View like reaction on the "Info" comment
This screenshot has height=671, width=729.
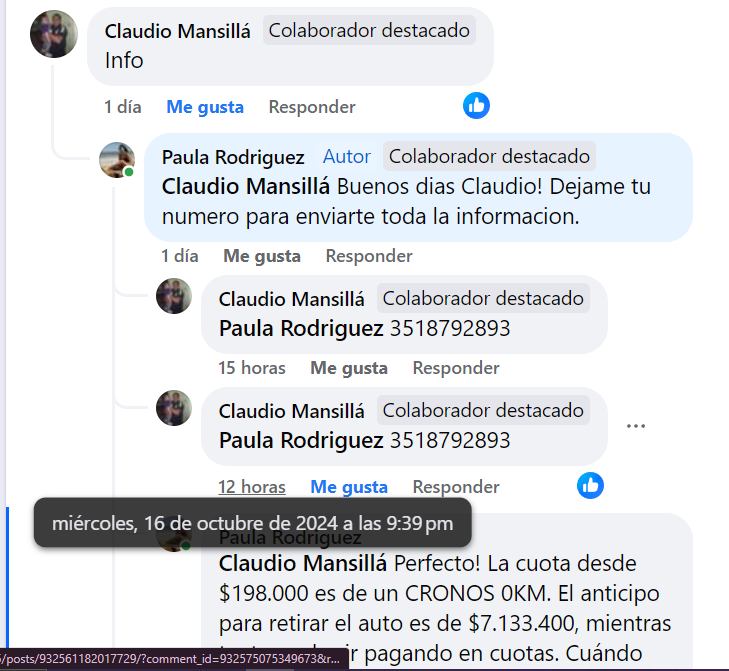click(477, 105)
